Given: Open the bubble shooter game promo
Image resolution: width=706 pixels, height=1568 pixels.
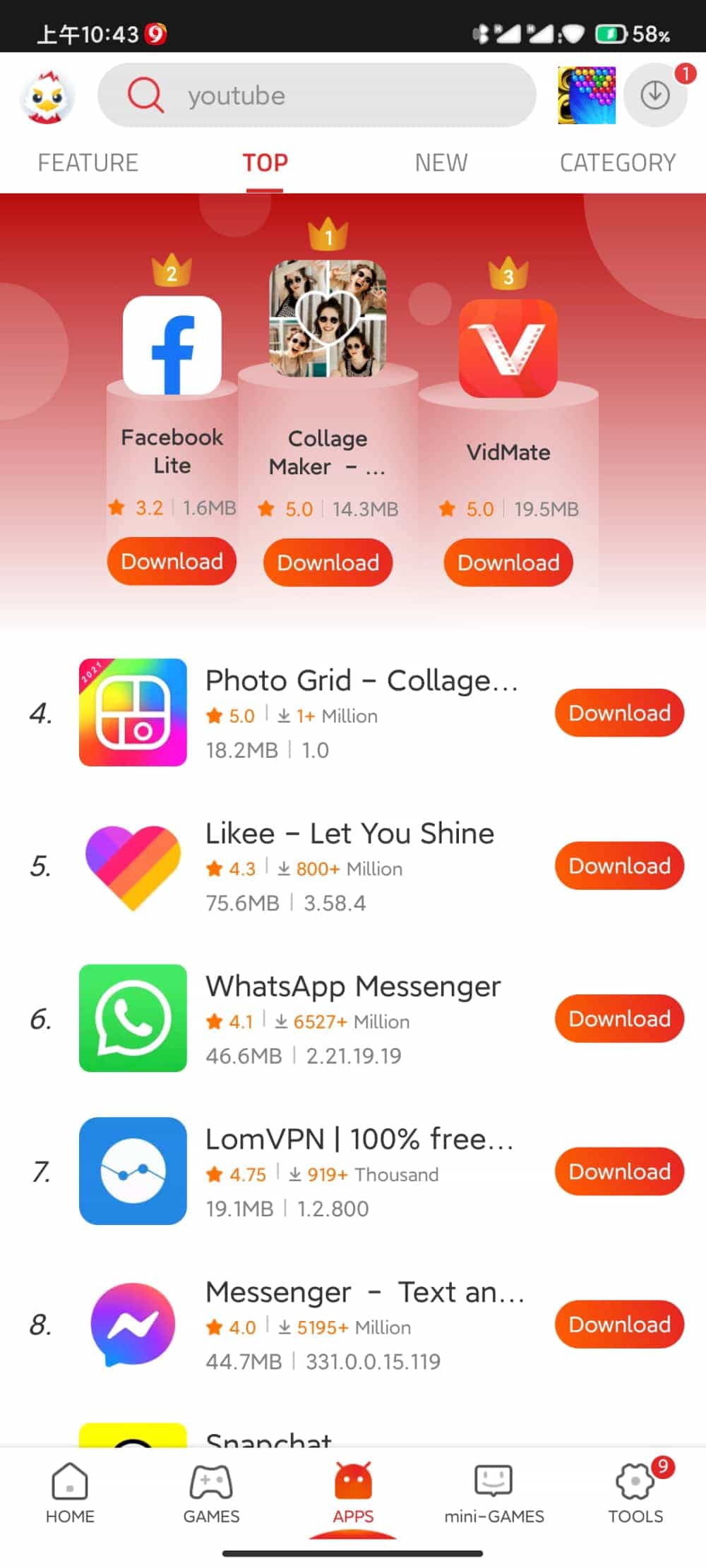Looking at the screenshot, I should point(586,95).
